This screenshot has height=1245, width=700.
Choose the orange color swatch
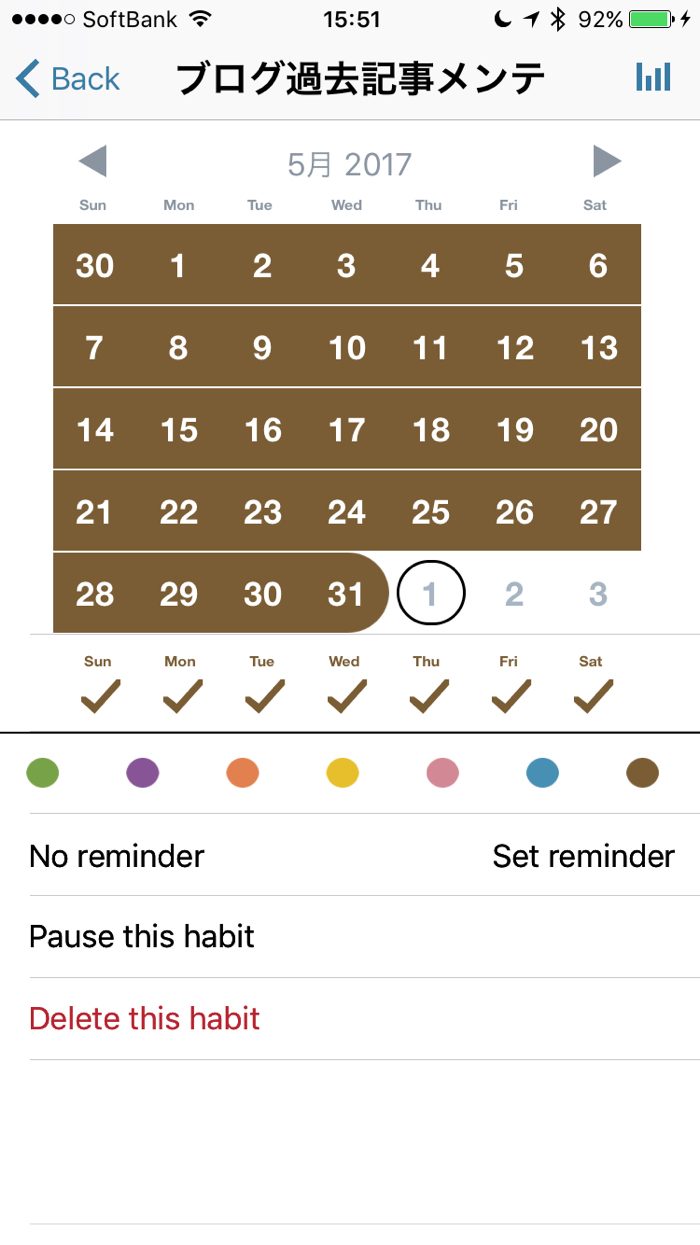point(243,773)
